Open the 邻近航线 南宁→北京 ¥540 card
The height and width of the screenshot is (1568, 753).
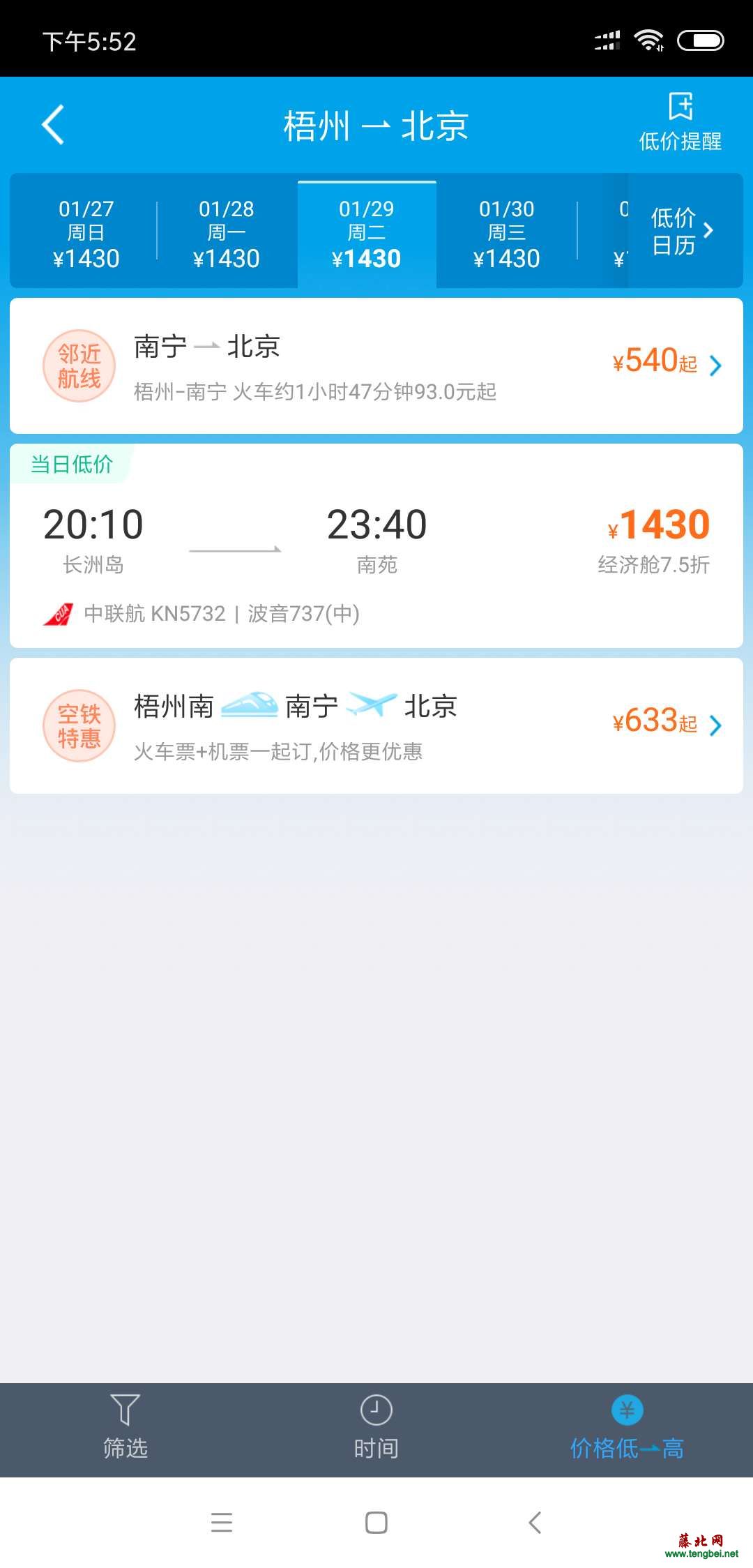(x=376, y=365)
